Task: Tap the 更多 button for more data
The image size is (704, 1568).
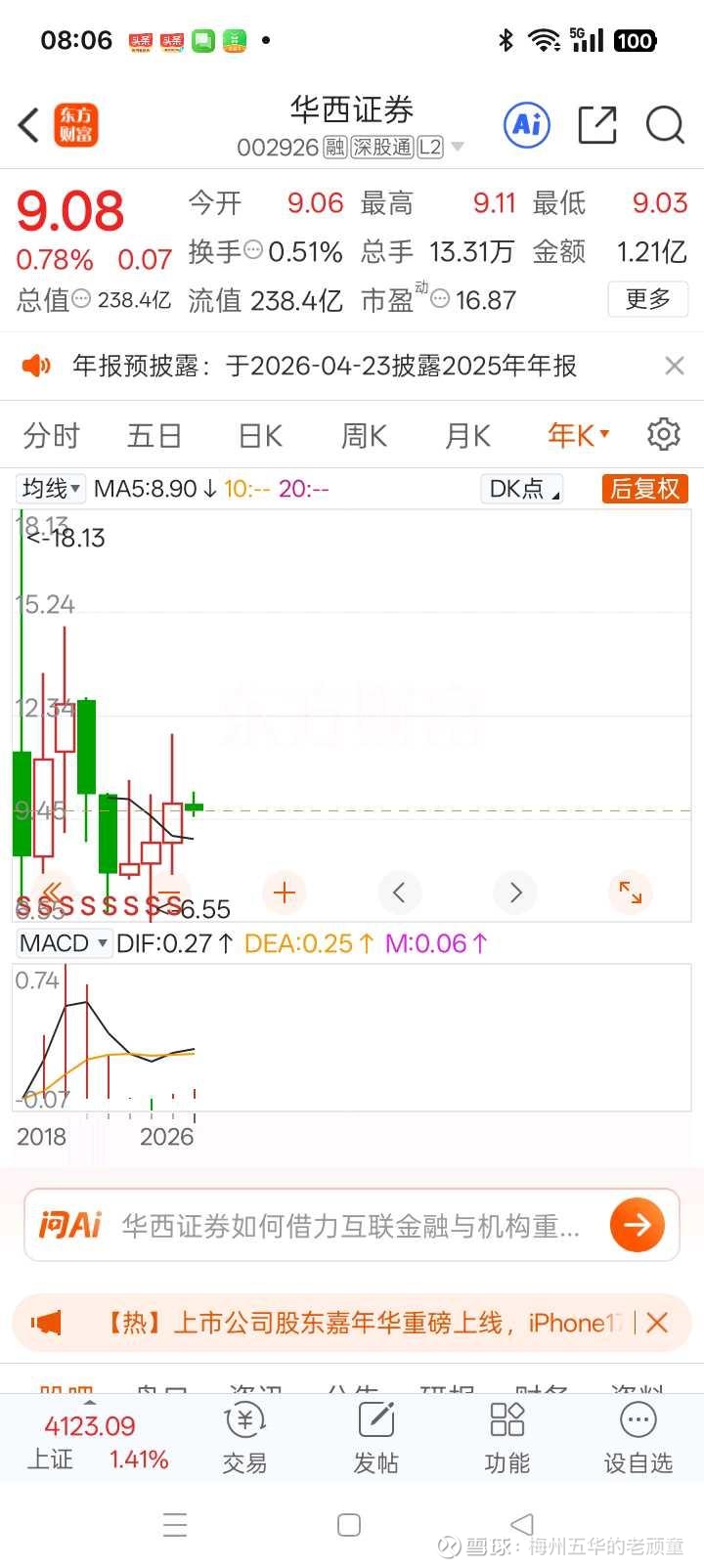Action: pos(648,299)
